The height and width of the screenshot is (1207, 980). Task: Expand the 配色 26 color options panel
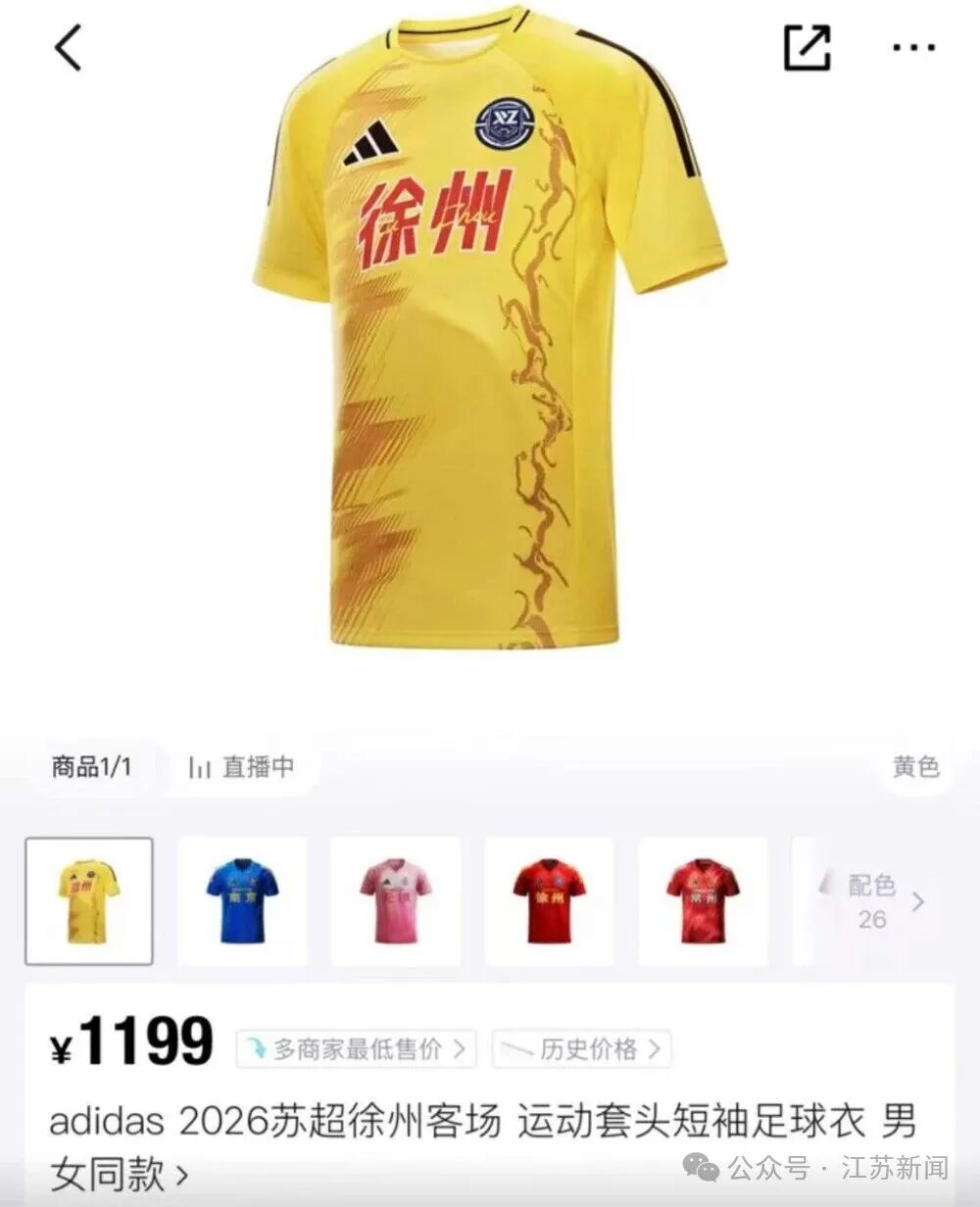[x=872, y=901]
